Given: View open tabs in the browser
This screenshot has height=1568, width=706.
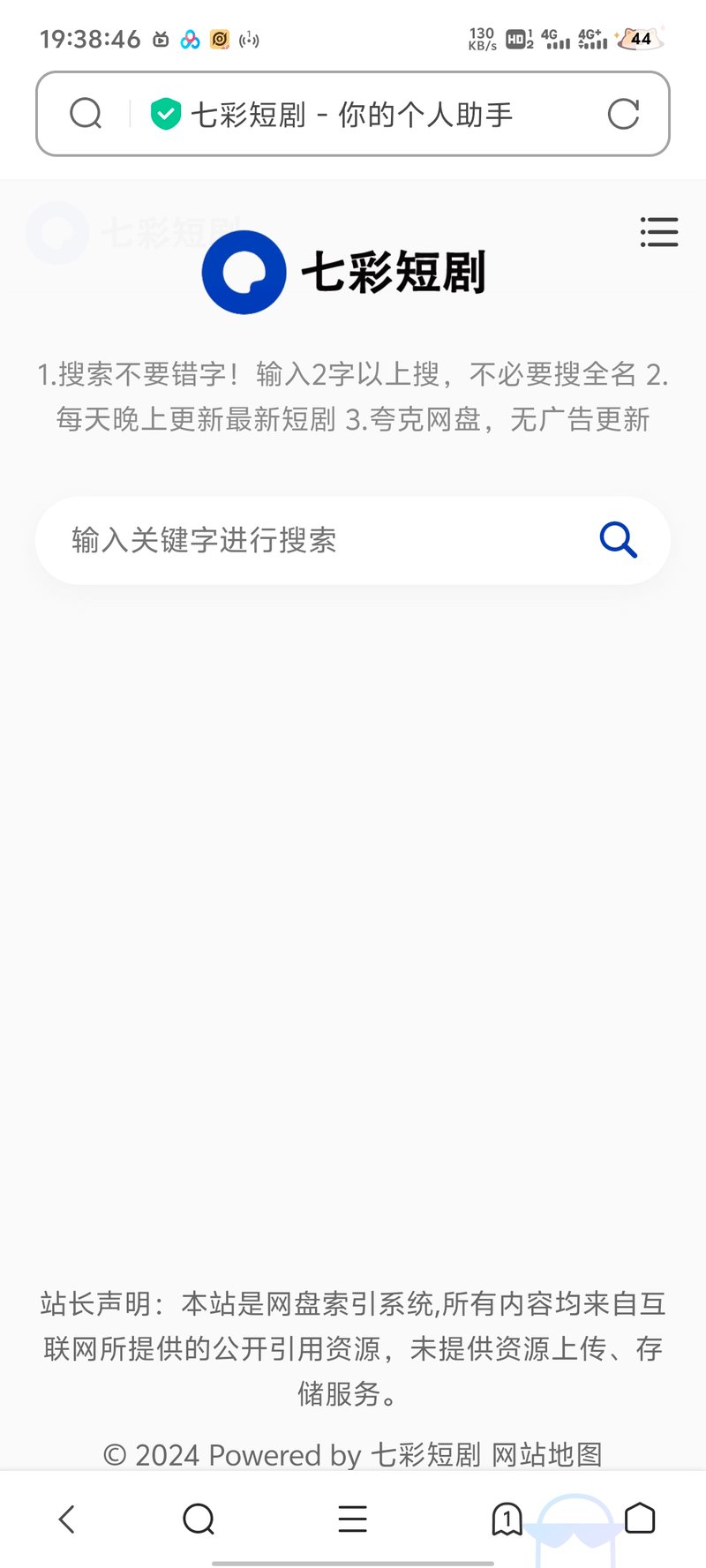Looking at the screenshot, I should click(507, 1519).
